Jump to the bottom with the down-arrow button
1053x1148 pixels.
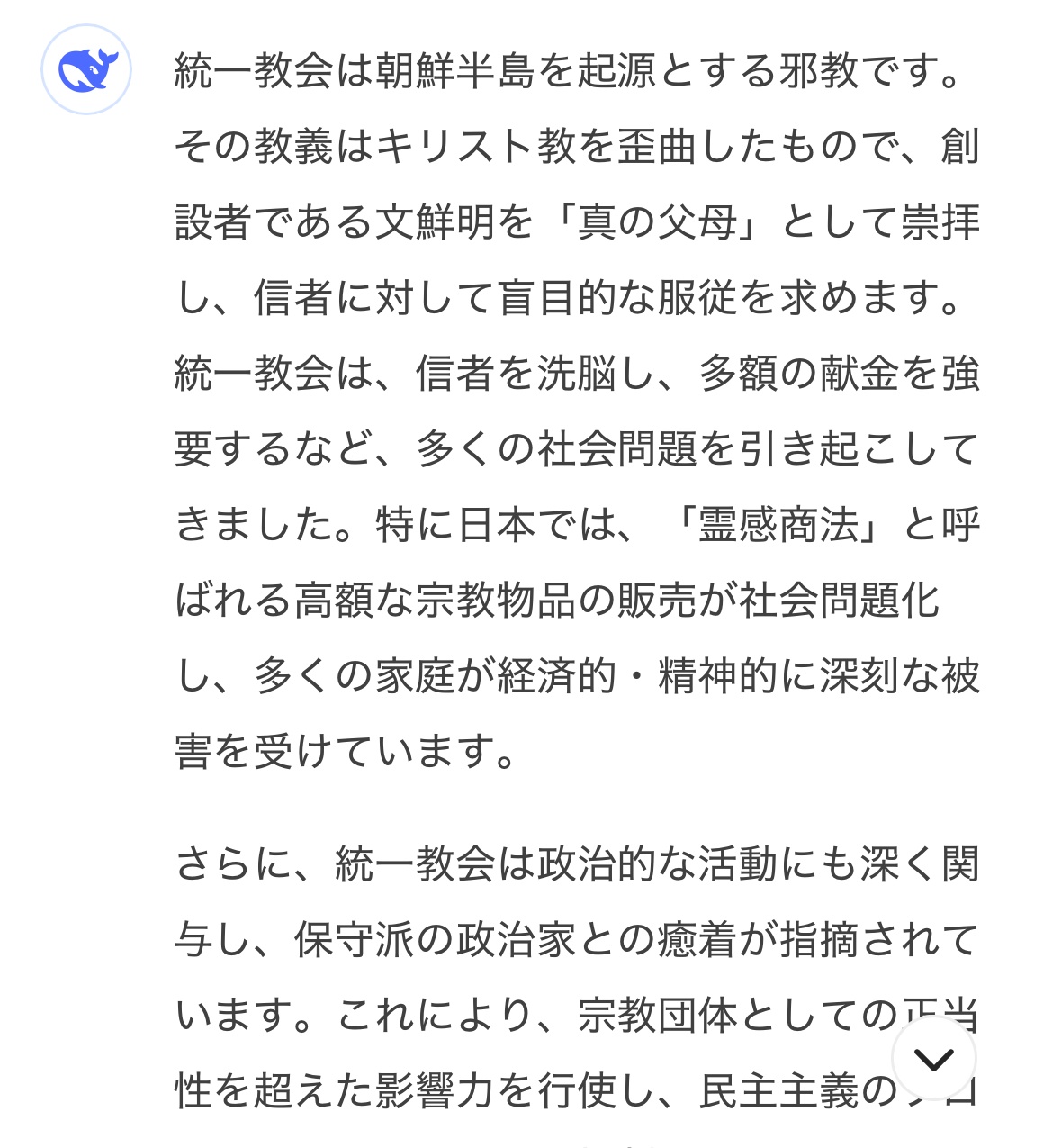tap(933, 1059)
